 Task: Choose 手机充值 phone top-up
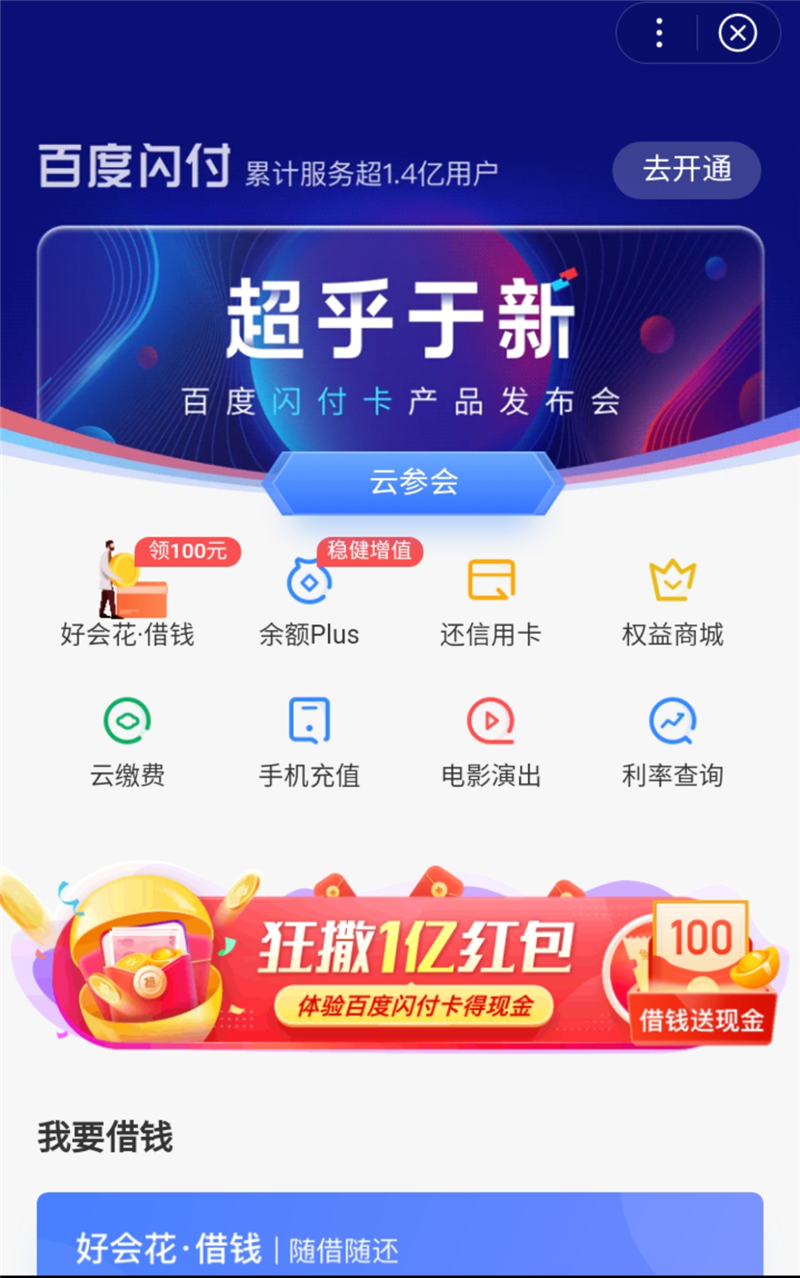pyautogui.click(x=309, y=742)
